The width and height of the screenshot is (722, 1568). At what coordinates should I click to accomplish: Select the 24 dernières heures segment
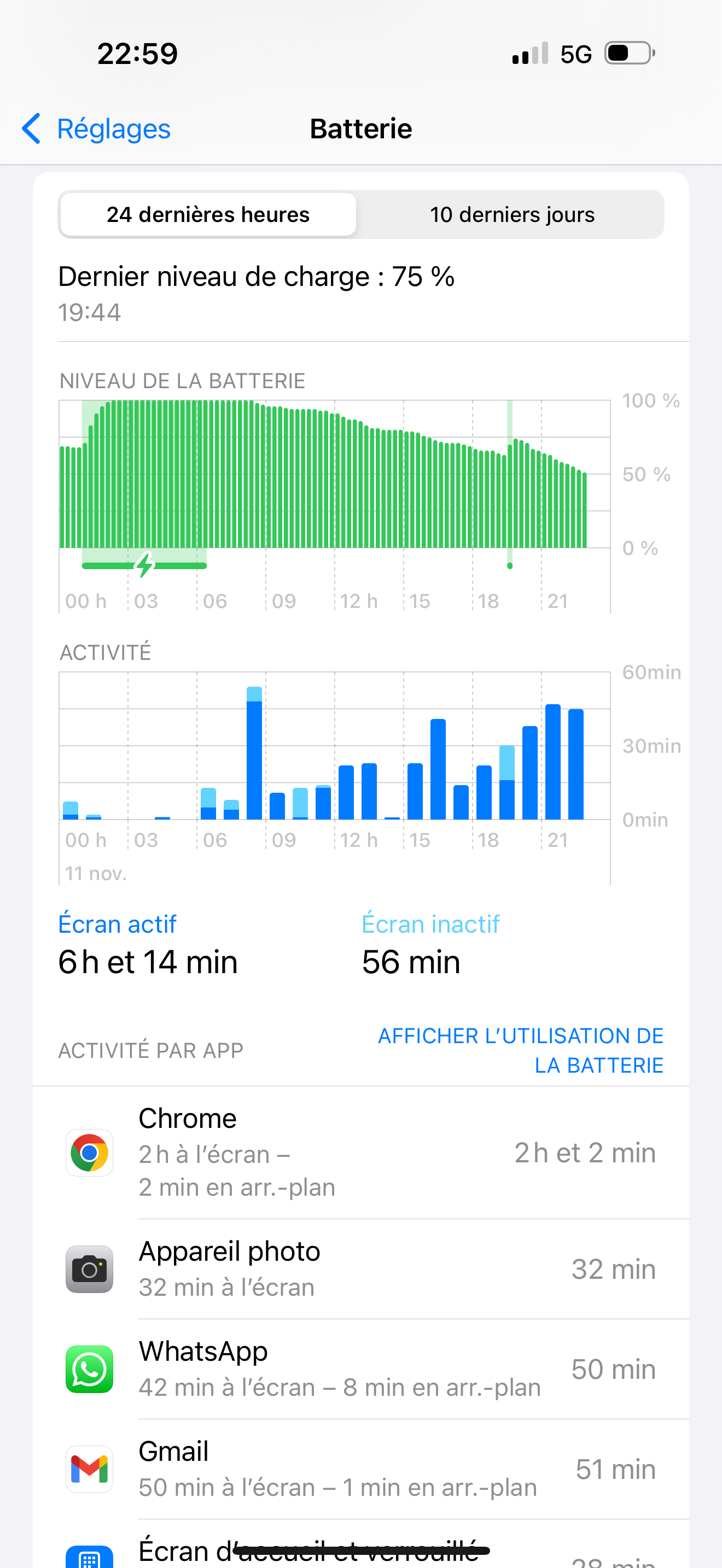click(x=208, y=214)
